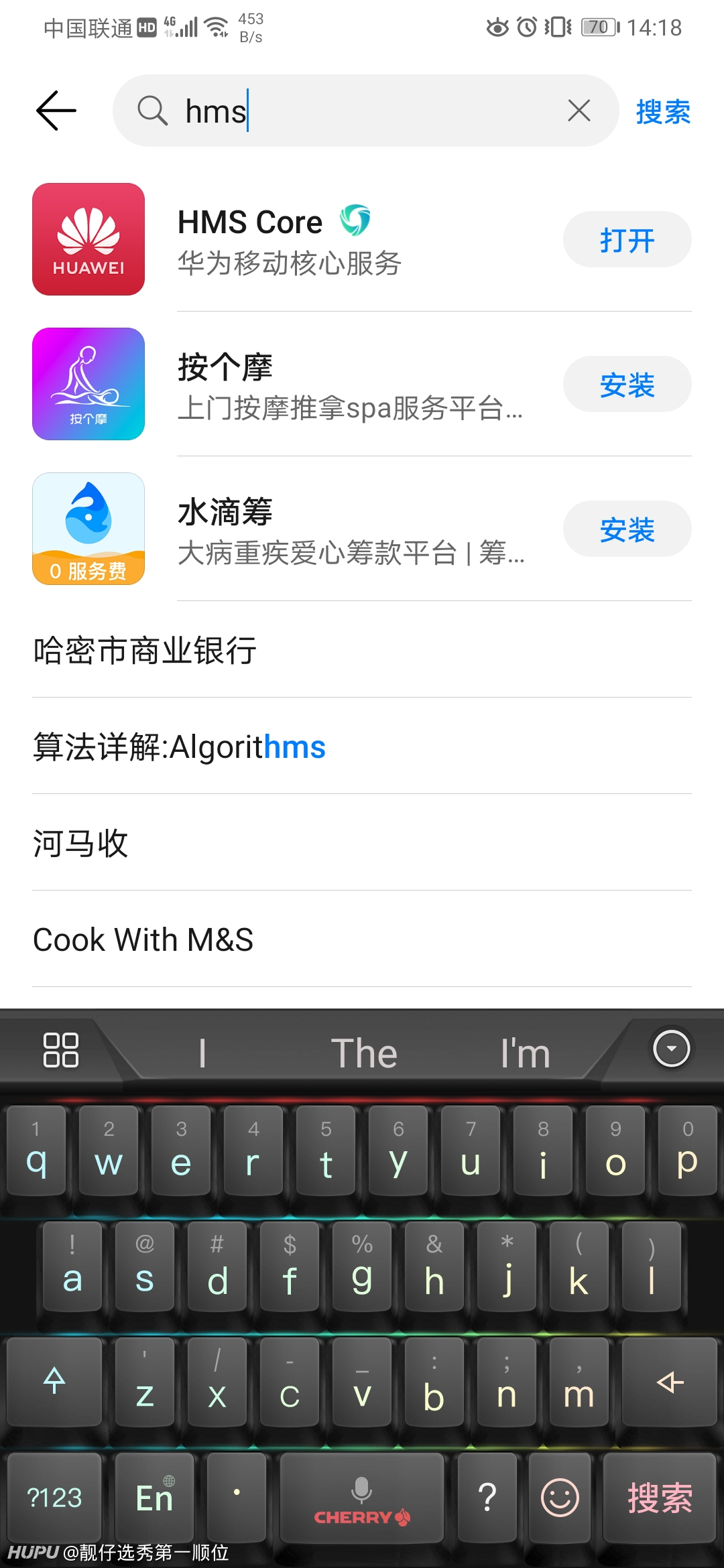Screen dimensions: 724x1568
Task: Select the suggestion 哈密市商业银行
Action: [x=362, y=650]
